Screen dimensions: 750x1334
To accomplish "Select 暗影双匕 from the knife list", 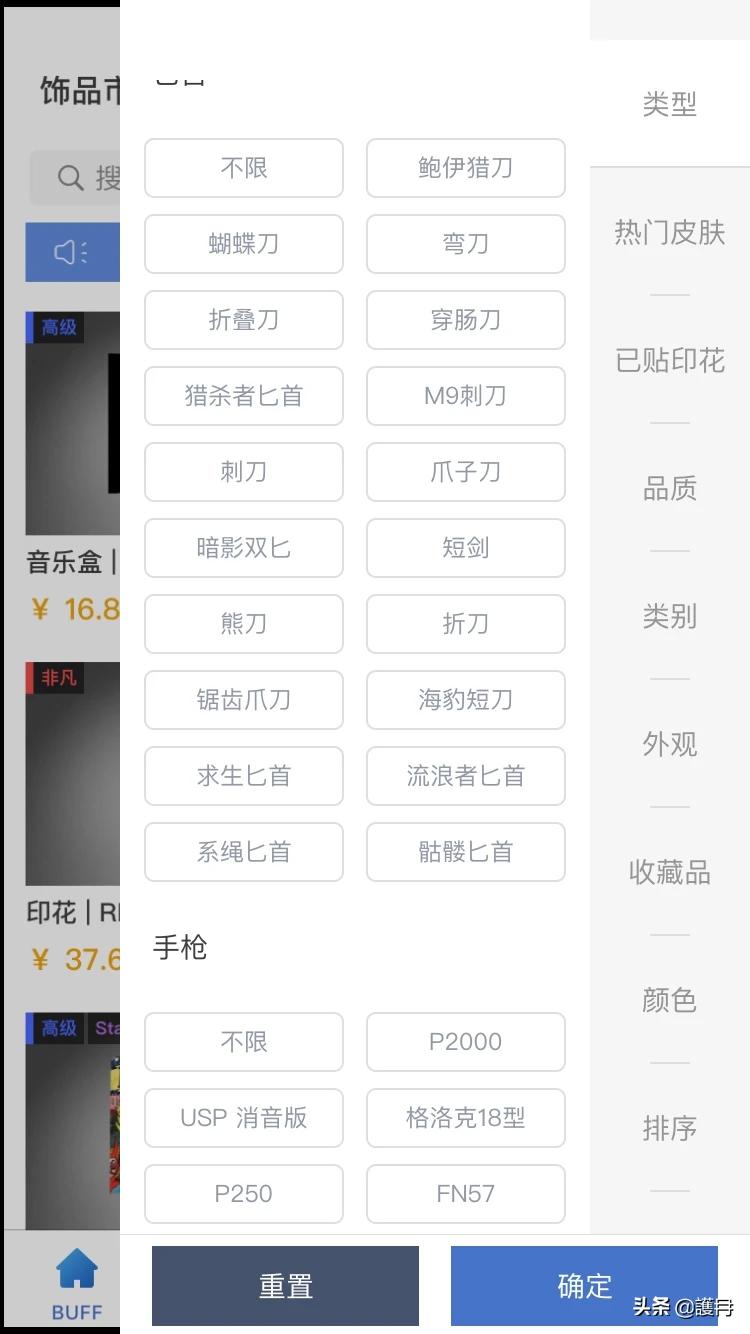I will [x=244, y=548].
